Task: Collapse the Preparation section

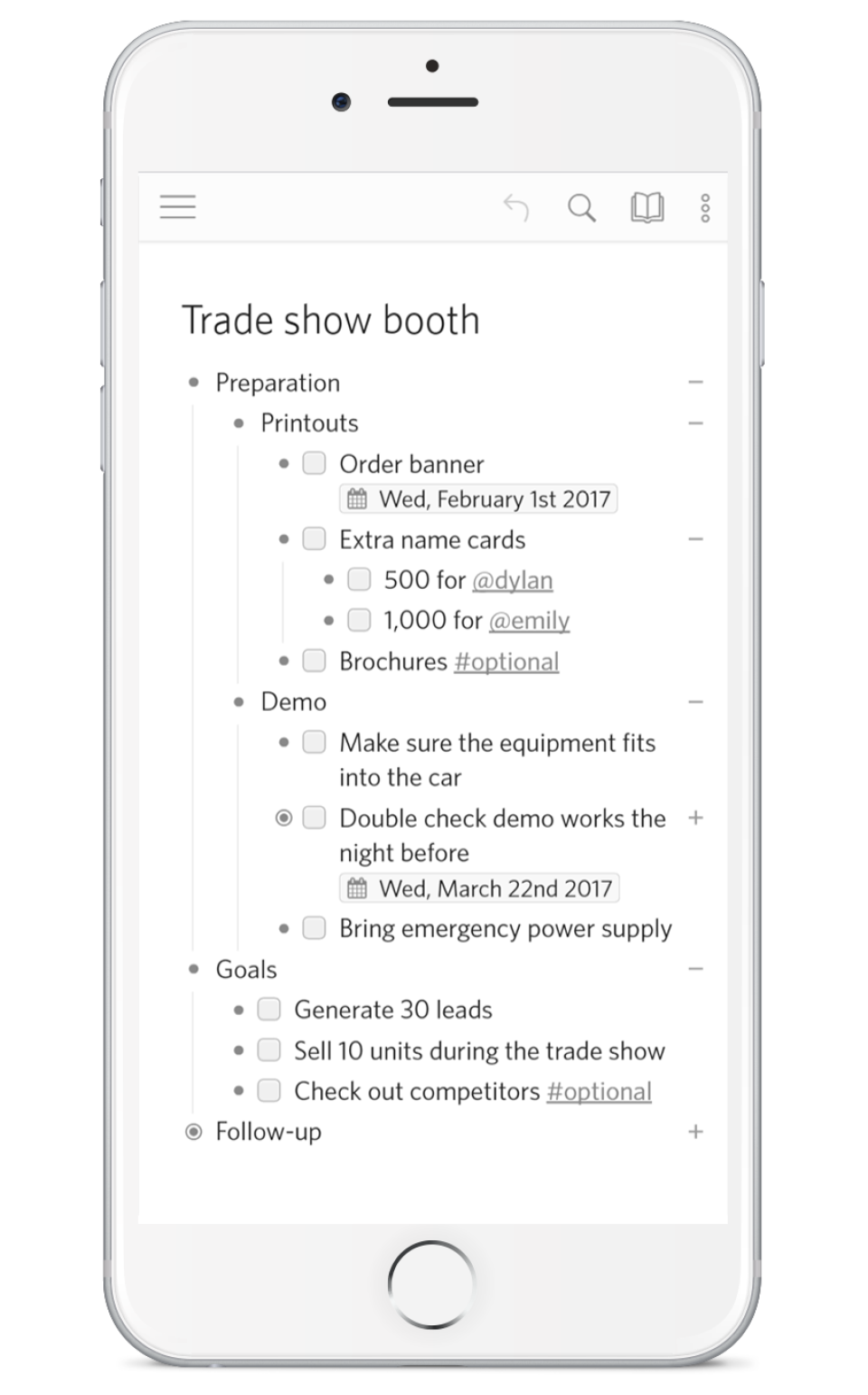Action: (695, 383)
